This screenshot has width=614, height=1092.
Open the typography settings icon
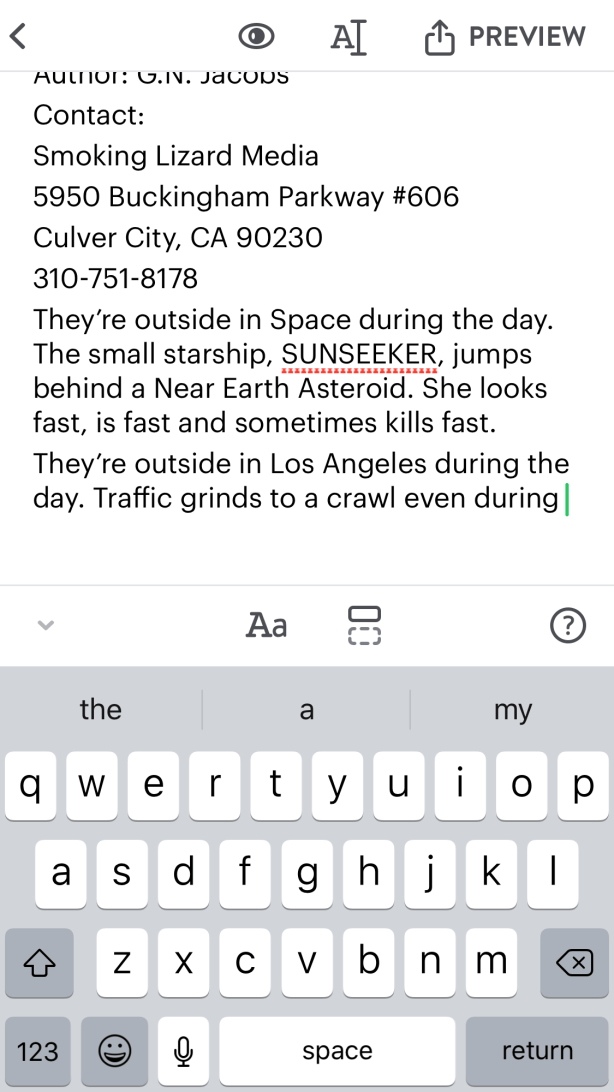[348, 37]
